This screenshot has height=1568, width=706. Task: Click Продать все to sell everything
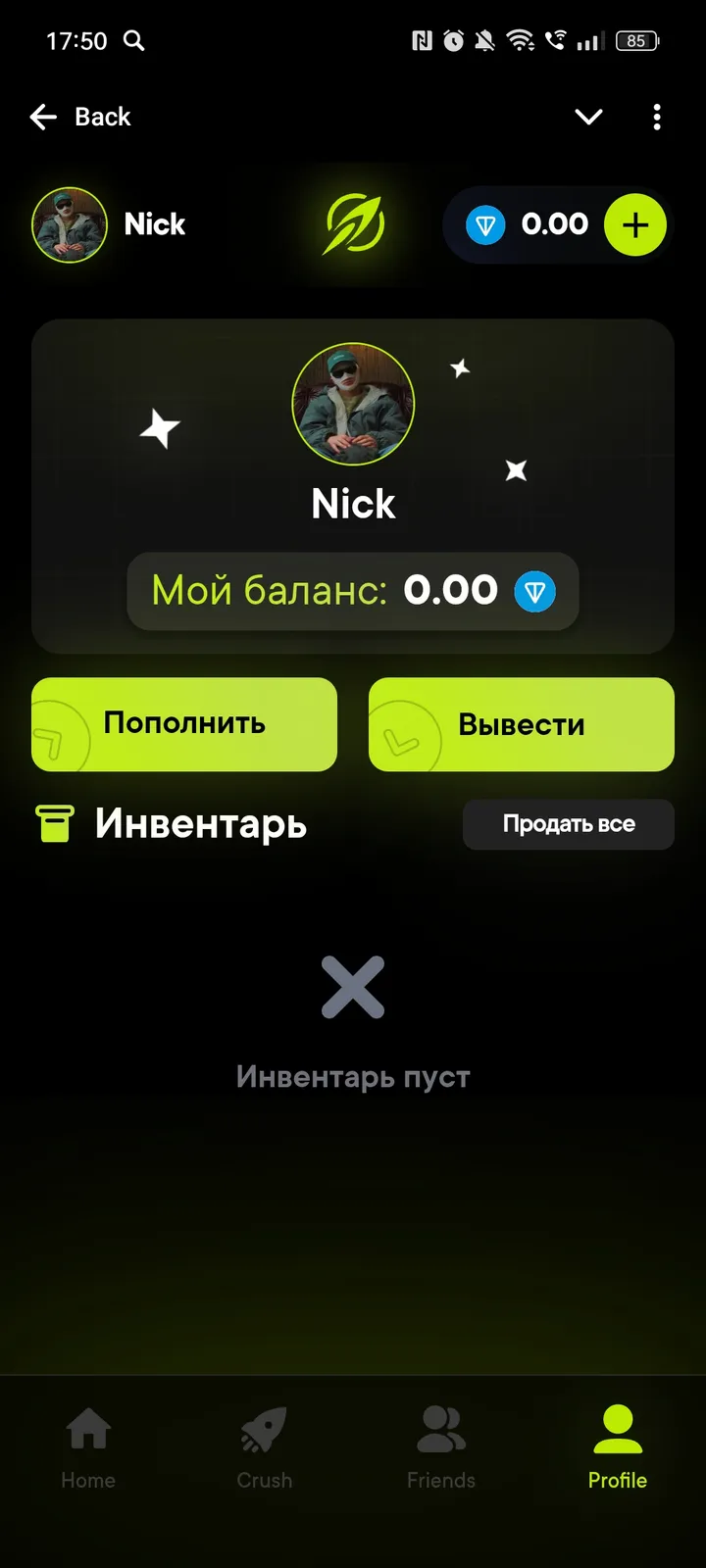568,824
